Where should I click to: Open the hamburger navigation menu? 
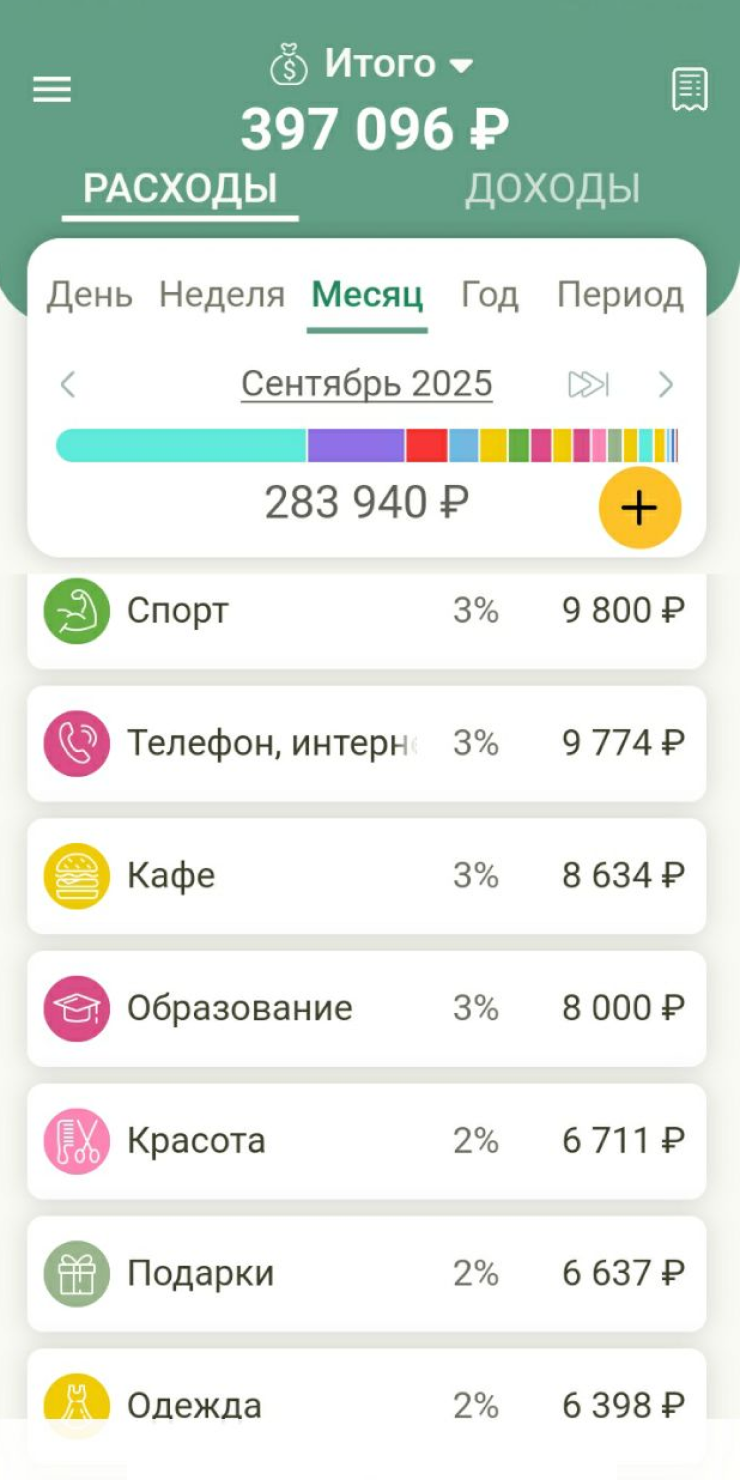52,90
